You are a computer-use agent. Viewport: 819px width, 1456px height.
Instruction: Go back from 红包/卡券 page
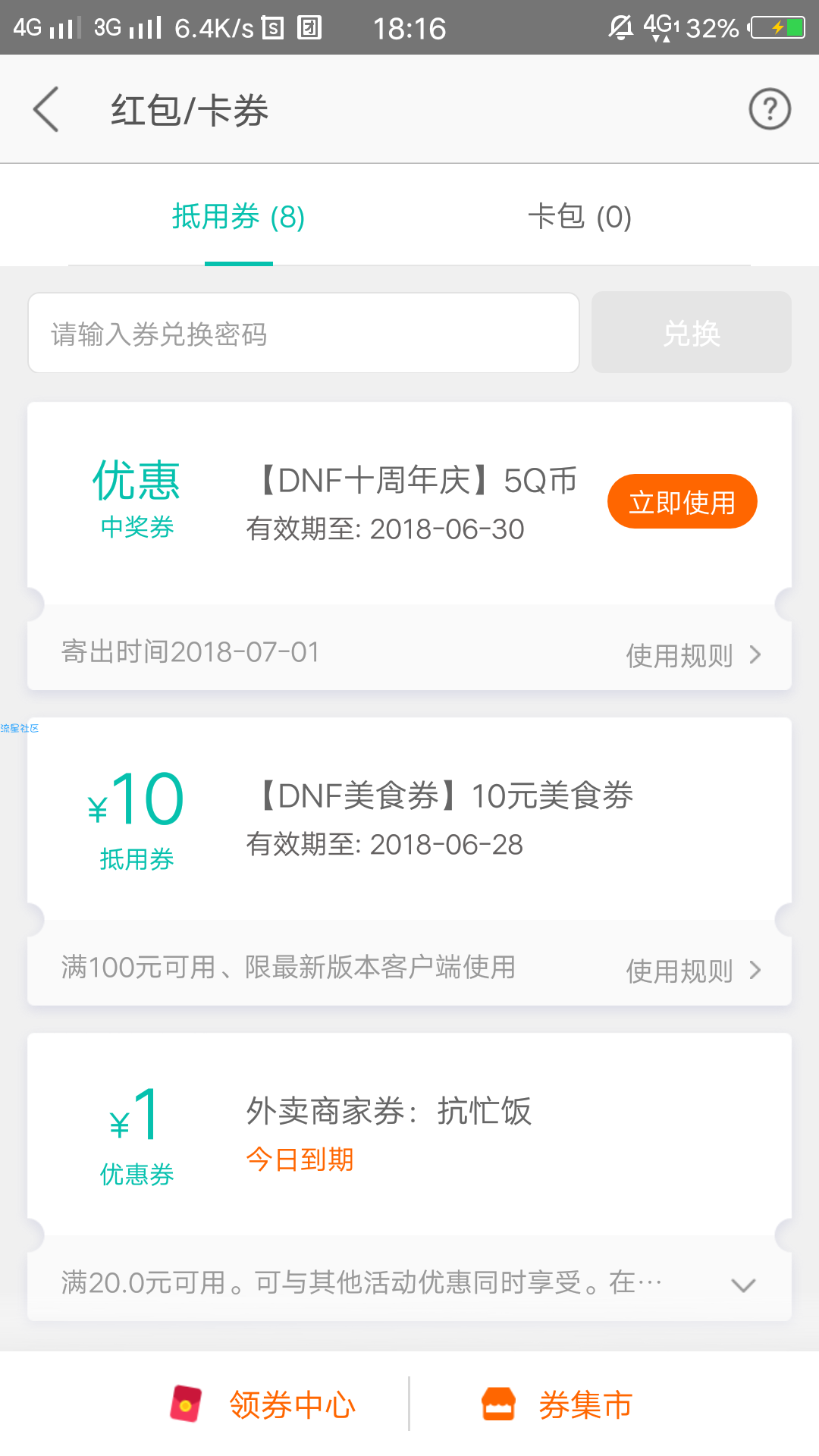(46, 109)
